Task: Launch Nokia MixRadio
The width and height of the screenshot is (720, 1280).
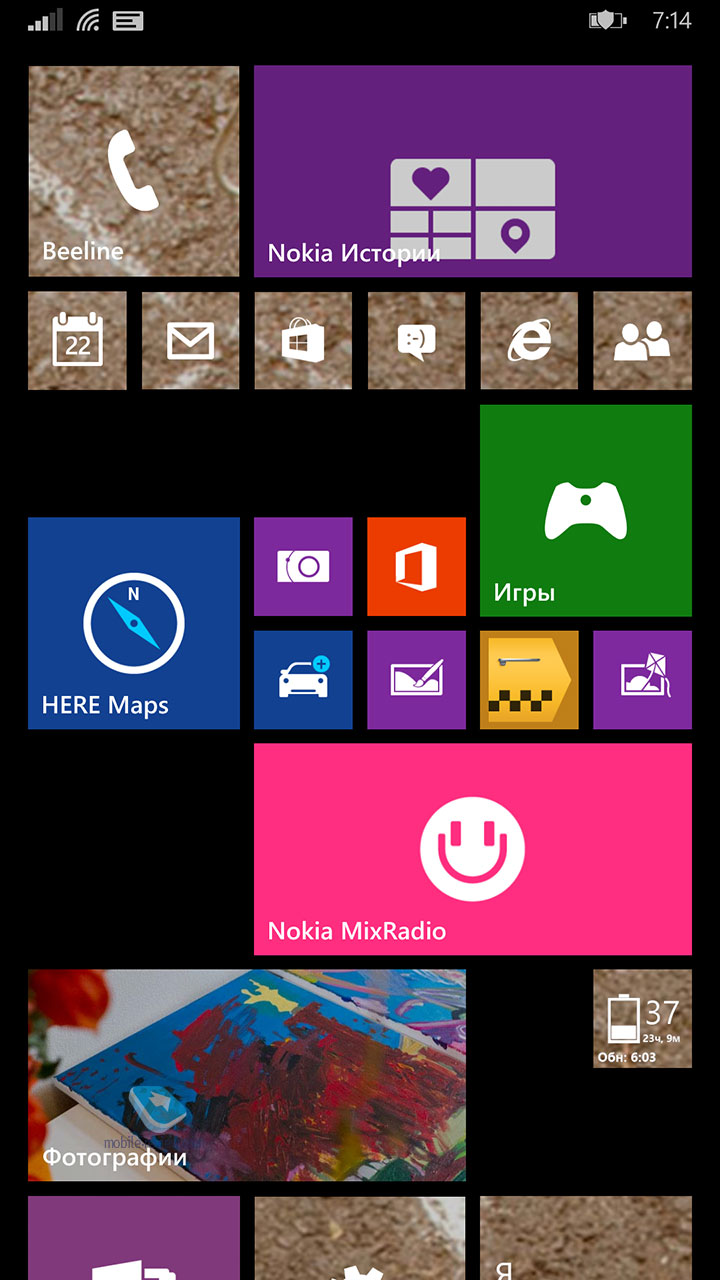Action: click(x=473, y=849)
